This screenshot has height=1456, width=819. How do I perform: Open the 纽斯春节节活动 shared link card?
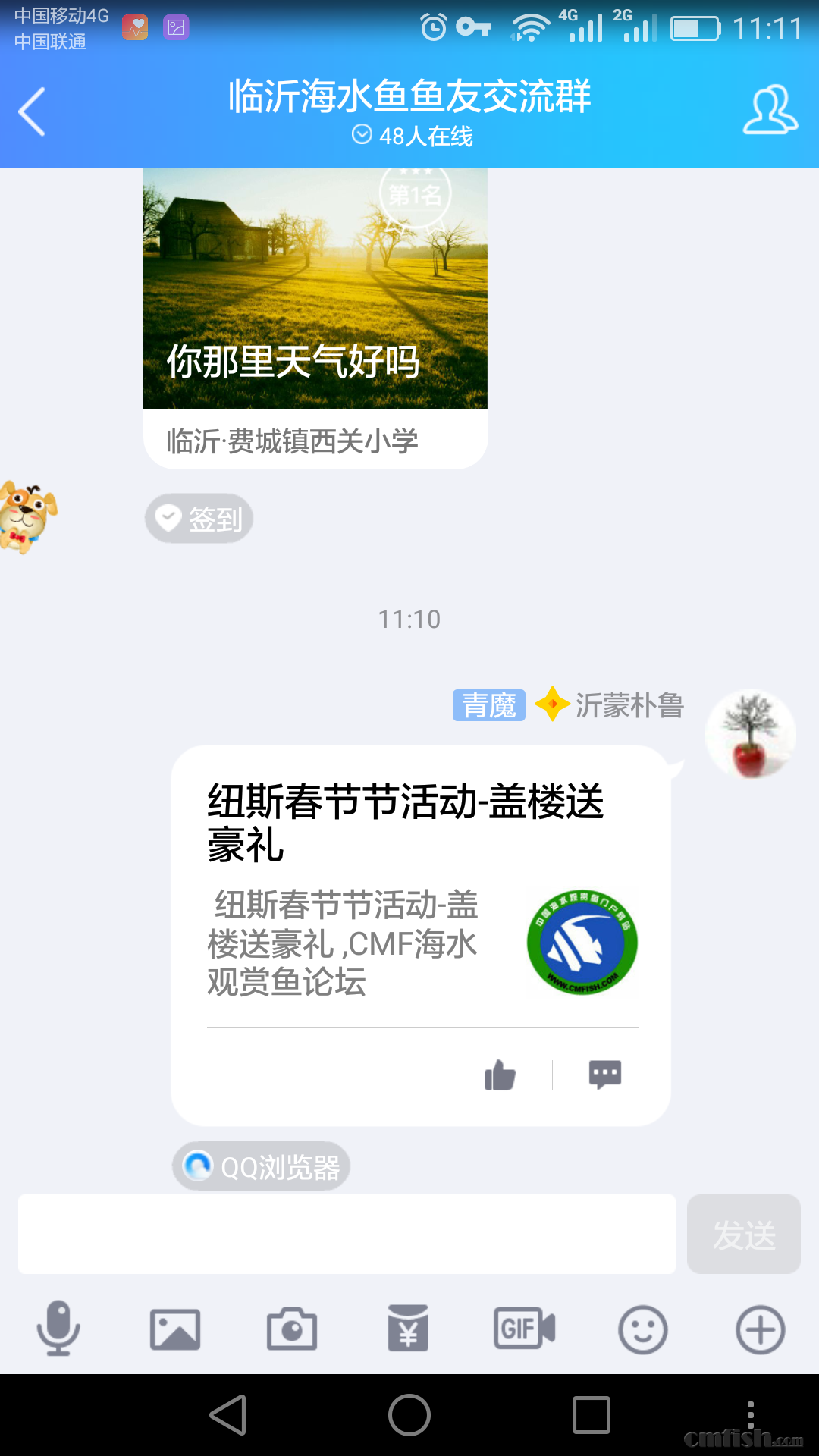(419, 895)
